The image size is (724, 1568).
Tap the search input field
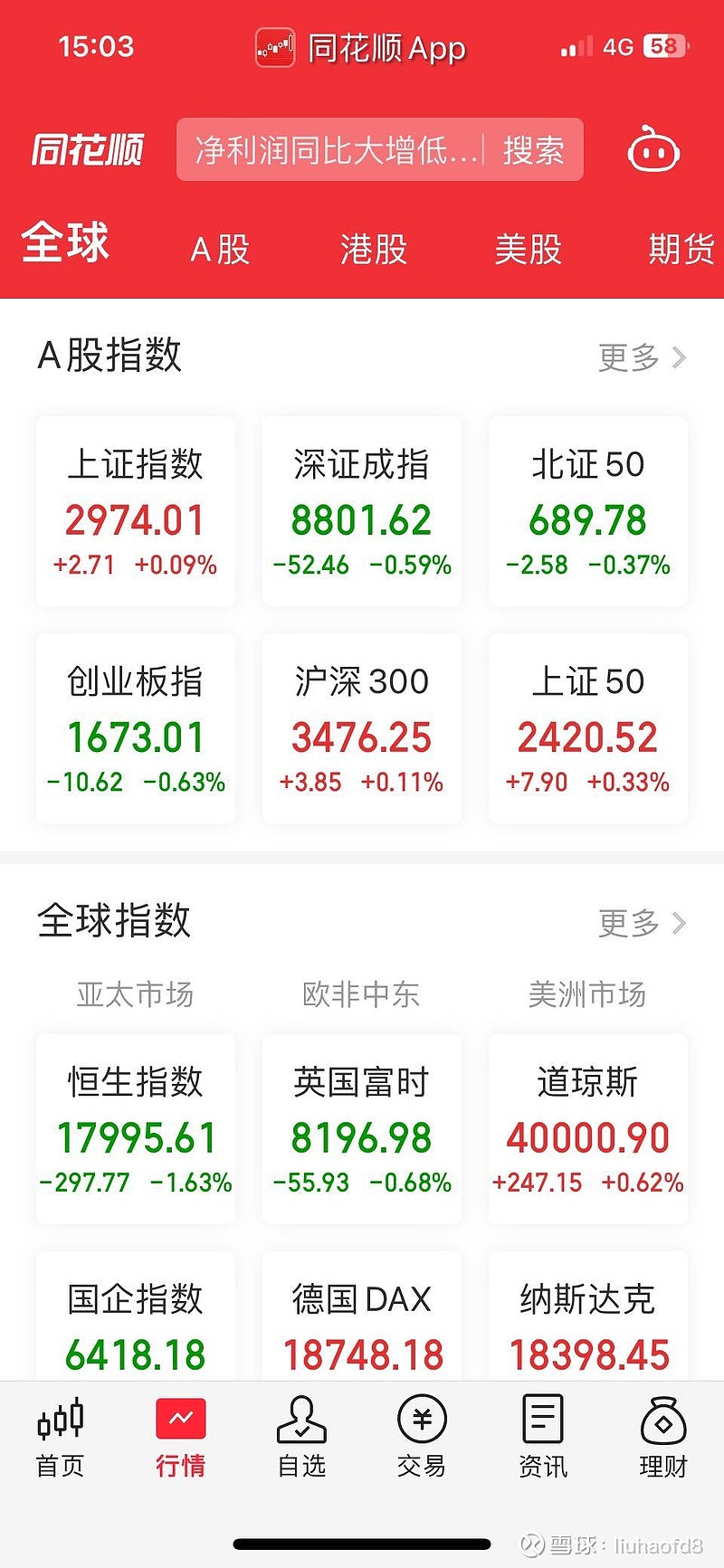tap(335, 150)
